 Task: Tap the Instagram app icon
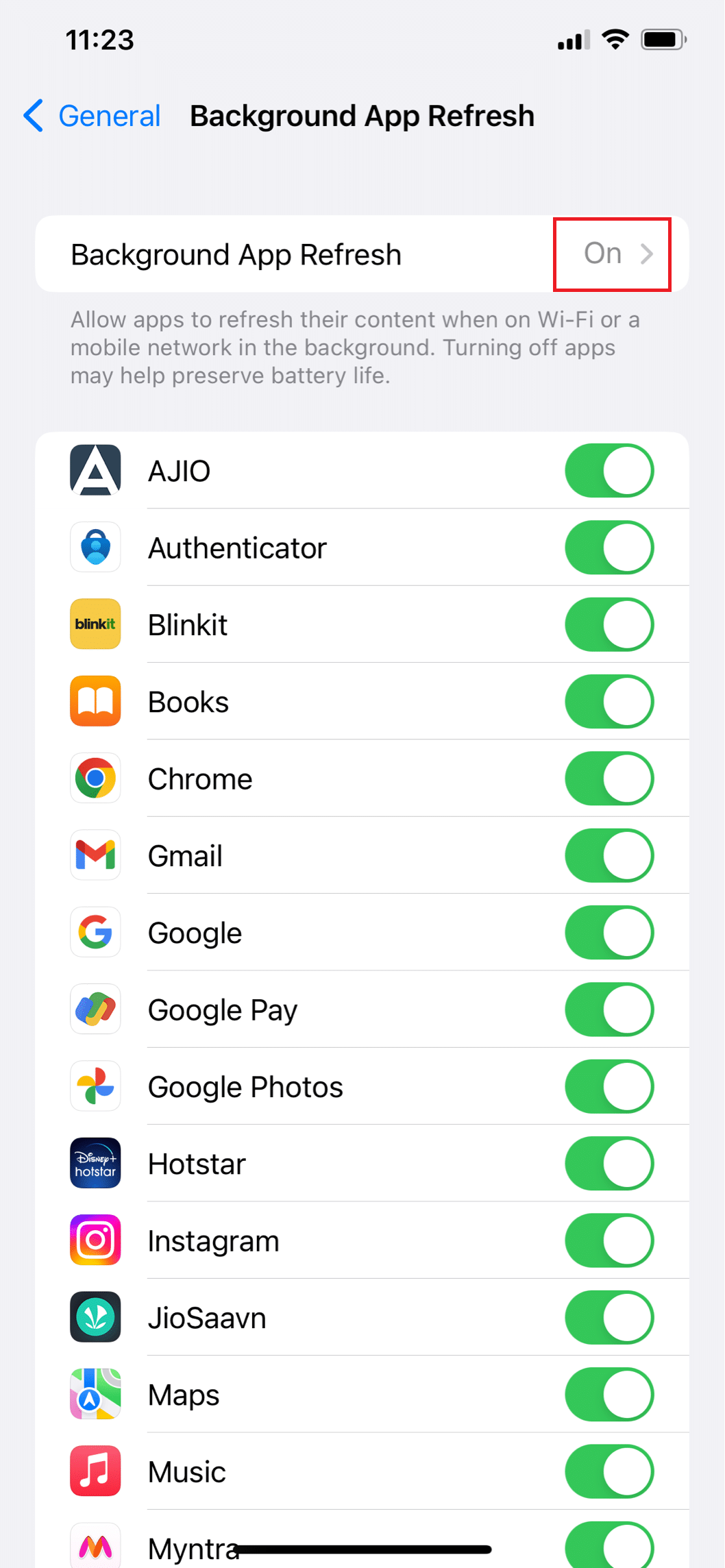[95, 1240]
